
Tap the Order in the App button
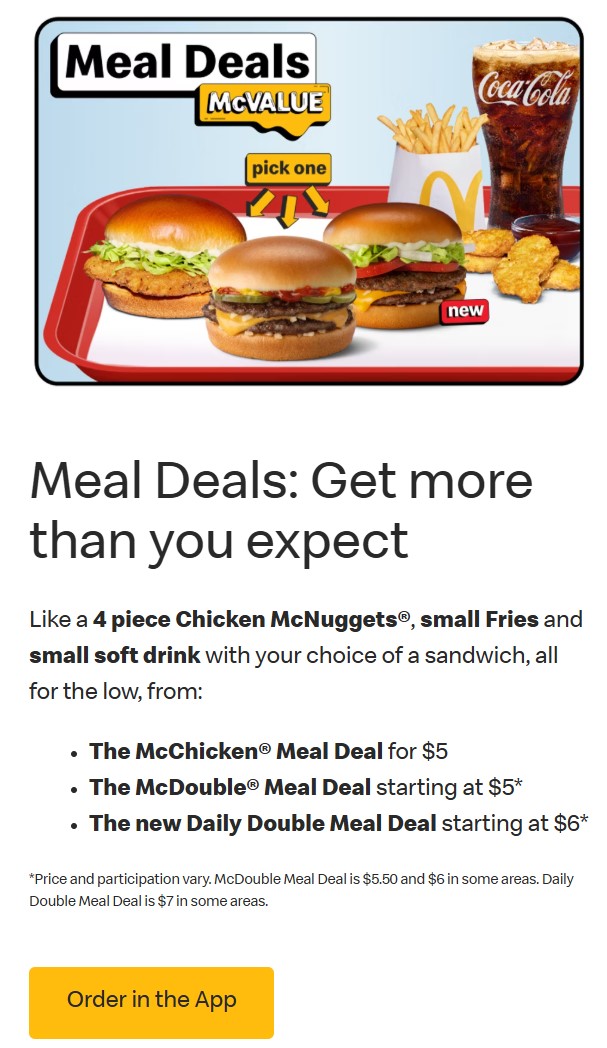coord(151,1001)
